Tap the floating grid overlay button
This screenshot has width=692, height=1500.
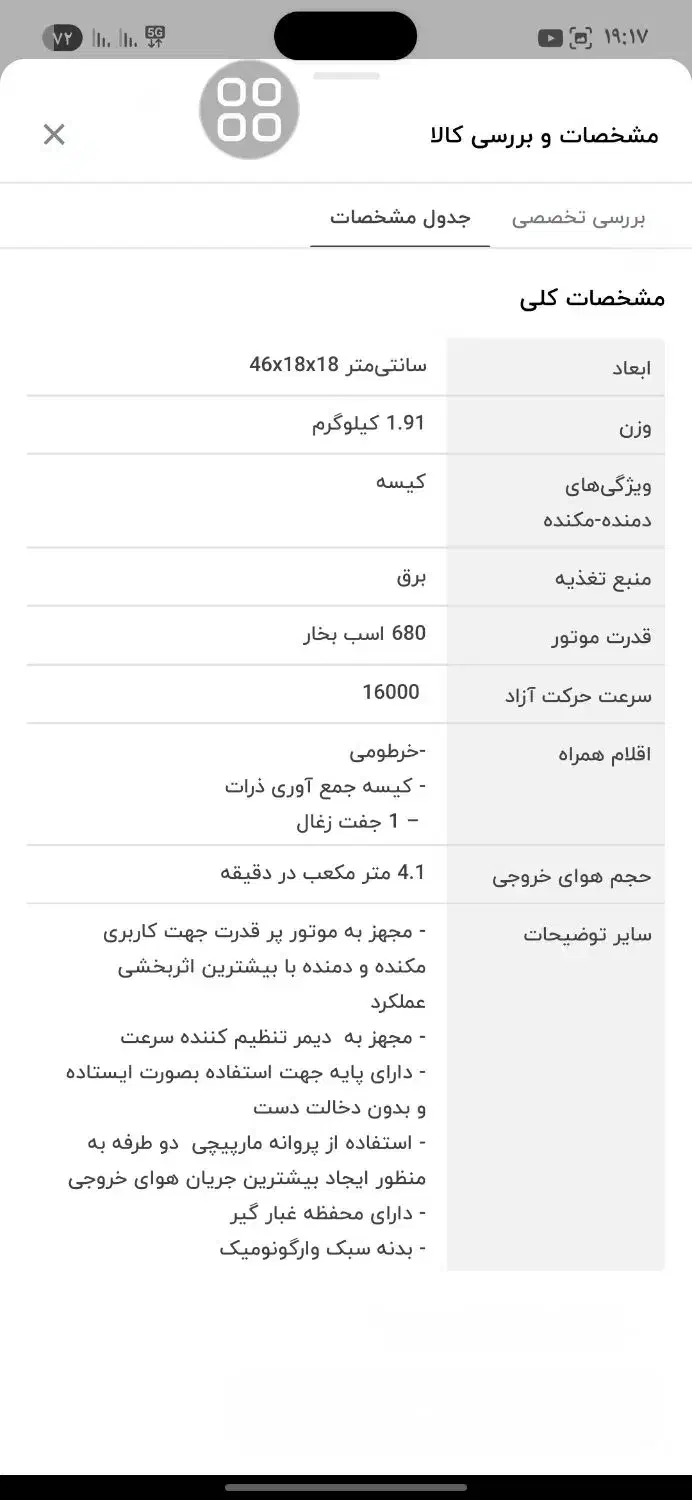click(x=249, y=110)
